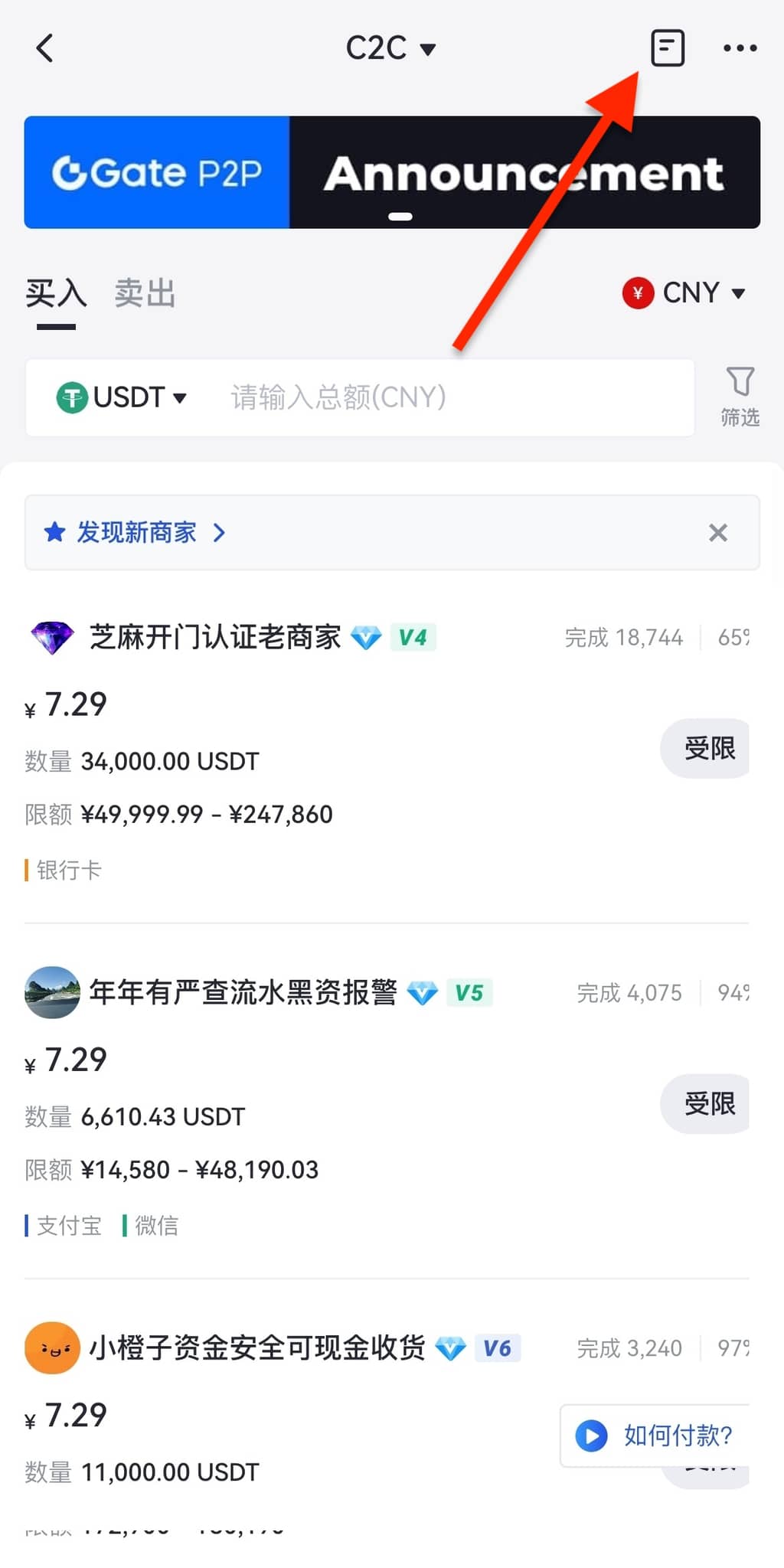Open the three-dot overflow menu
Screen dimensions: 784x1568
pos(740,48)
